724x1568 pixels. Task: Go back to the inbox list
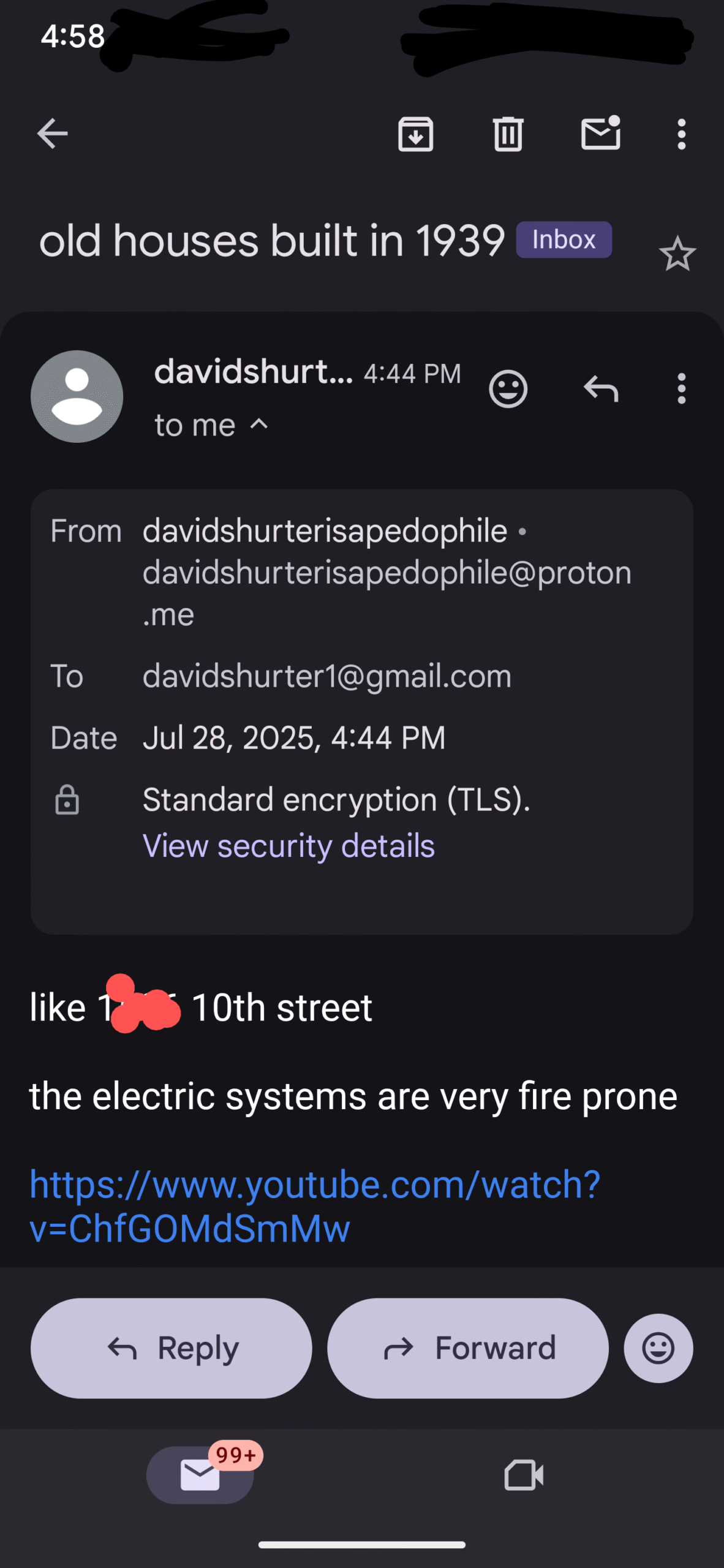[x=52, y=134]
